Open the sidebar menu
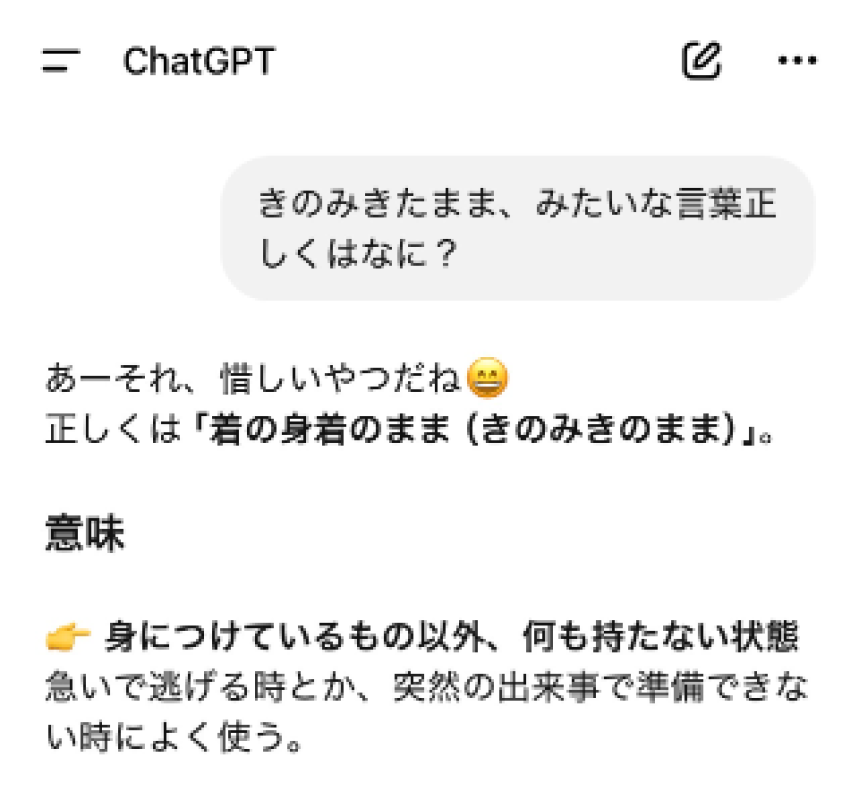The image size is (859, 800). click(x=61, y=61)
